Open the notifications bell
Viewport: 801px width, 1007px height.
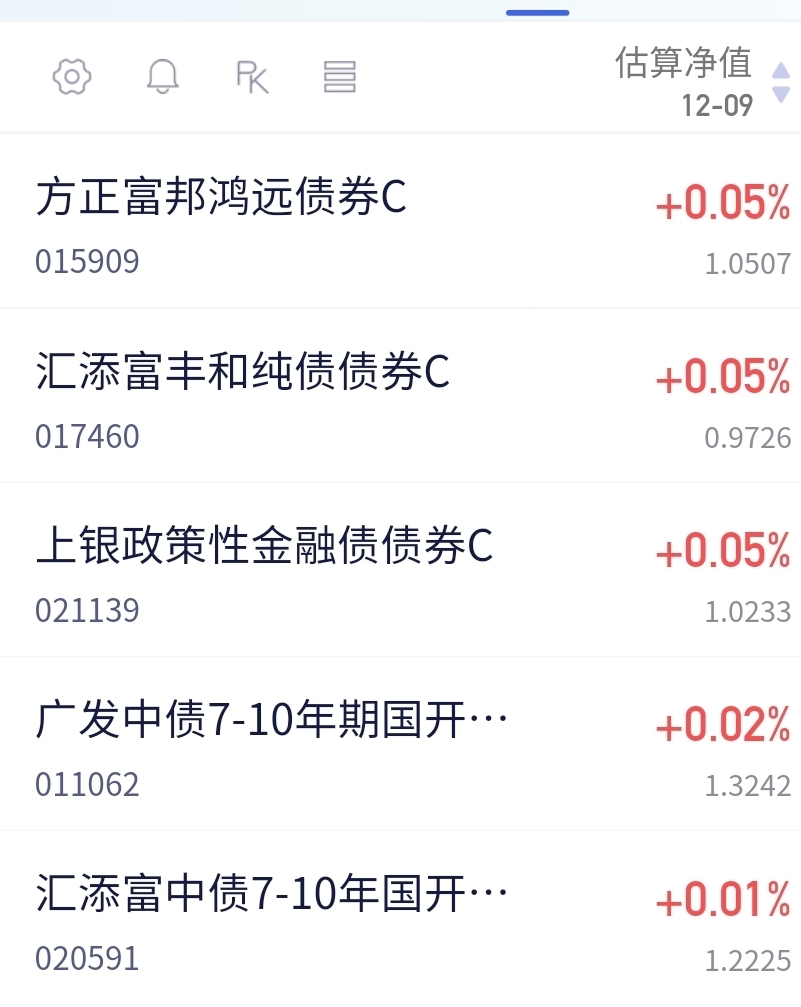163,77
